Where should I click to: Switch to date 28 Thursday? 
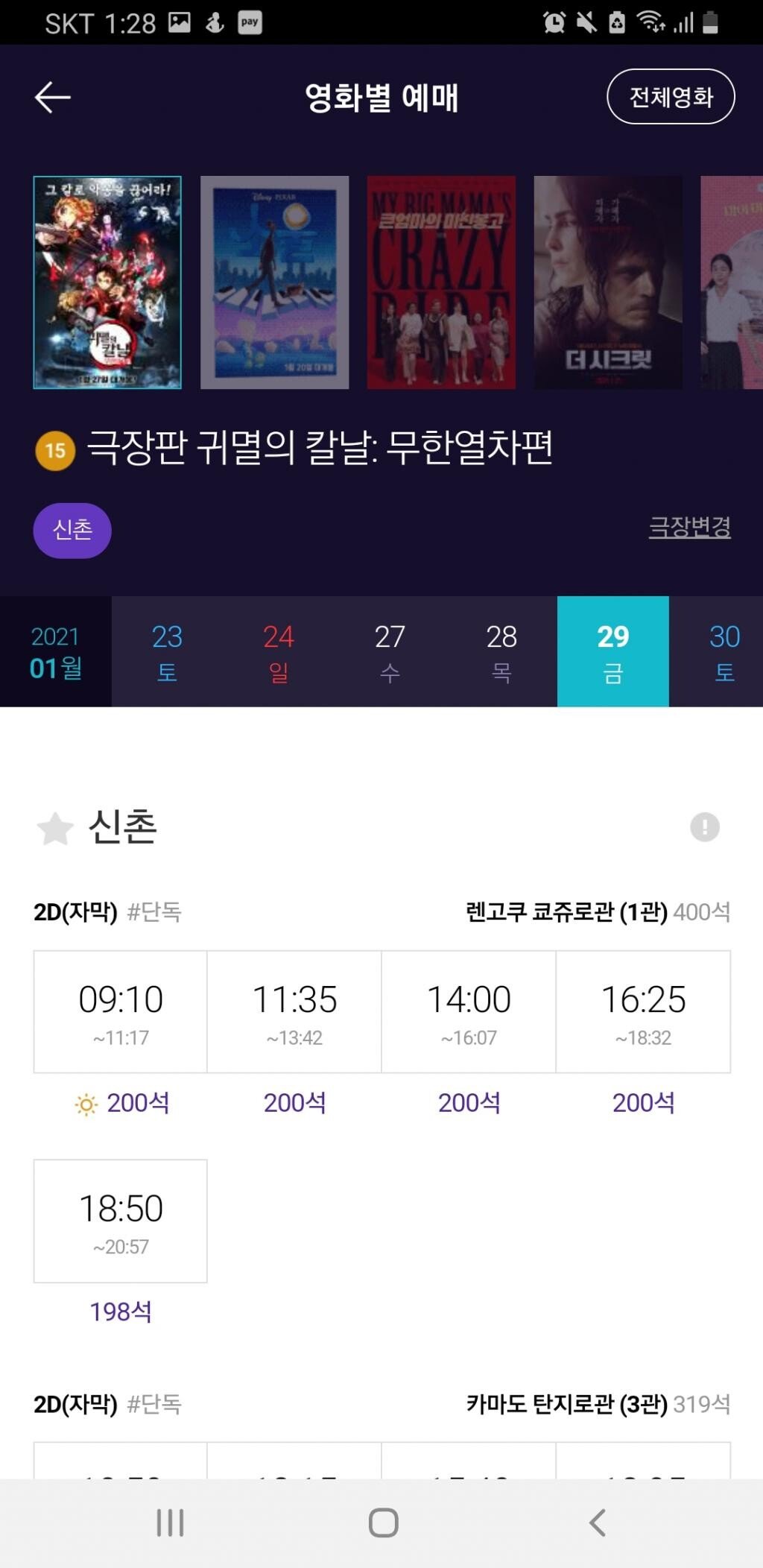[x=501, y=651]
